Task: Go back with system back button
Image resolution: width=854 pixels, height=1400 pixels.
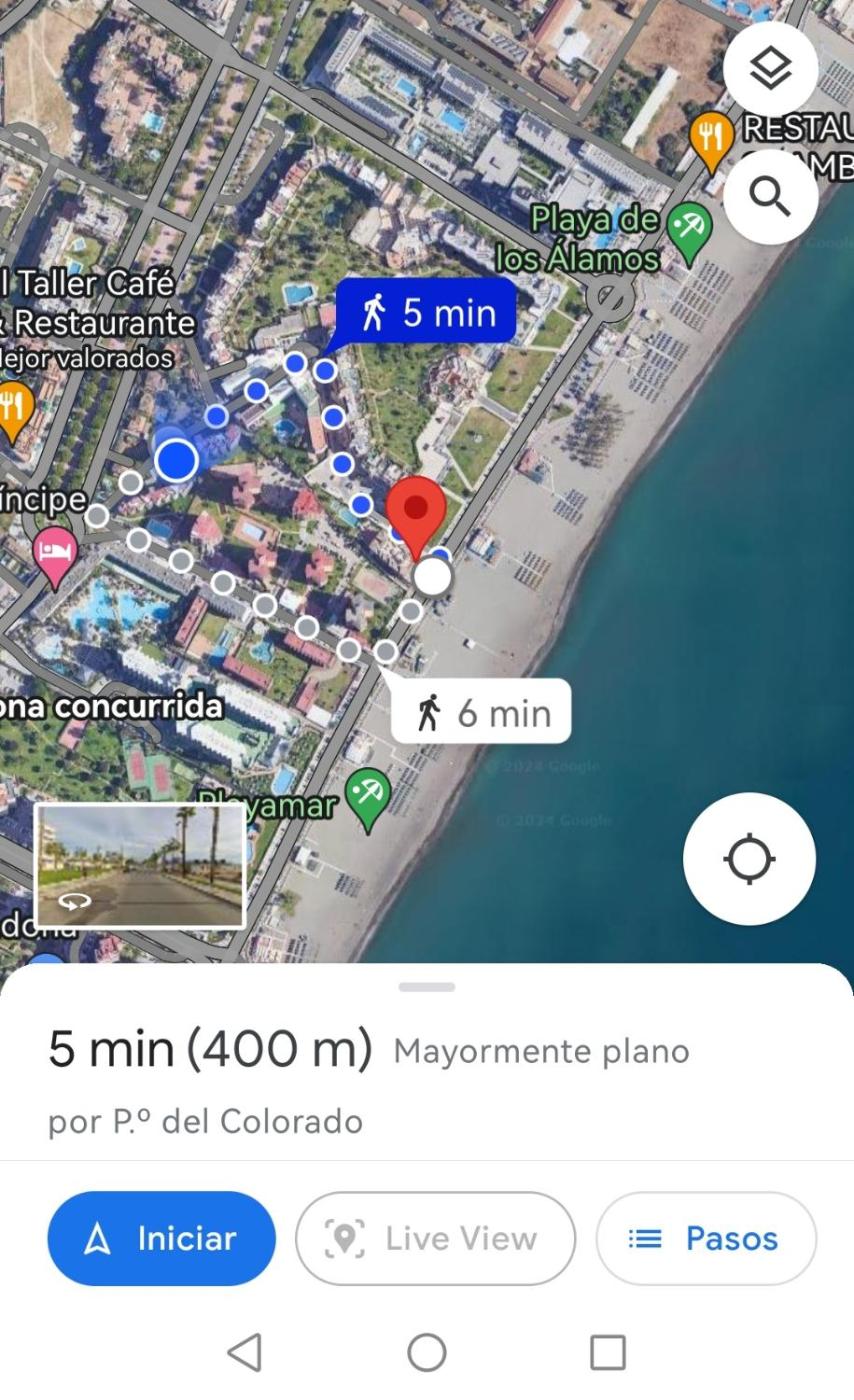Action: pyautogui.click(x=245, y=1352)
